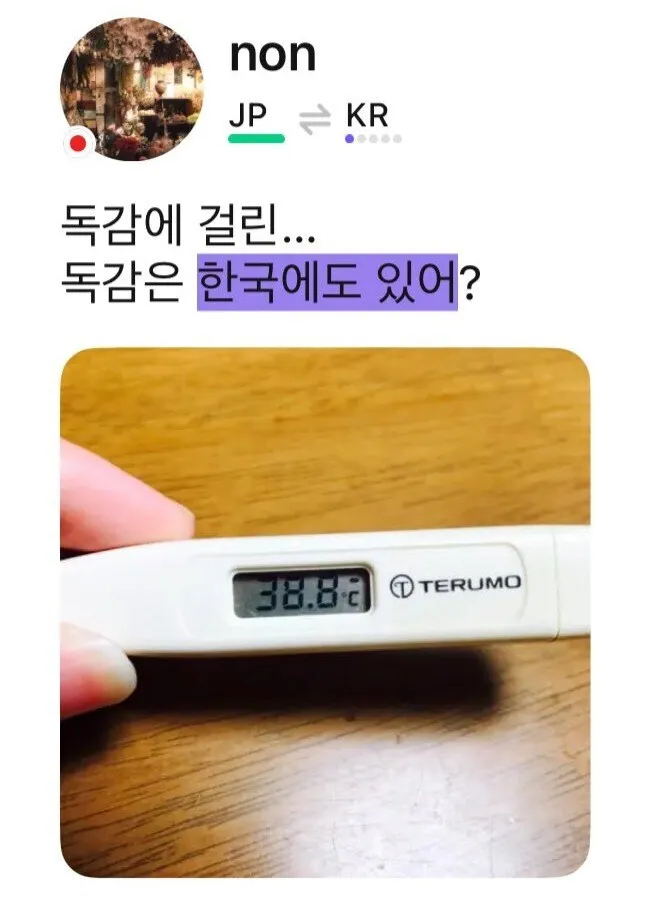Open the thermometer photo in the post
Viewport: 645px width, 910px height.
[324, 612]
